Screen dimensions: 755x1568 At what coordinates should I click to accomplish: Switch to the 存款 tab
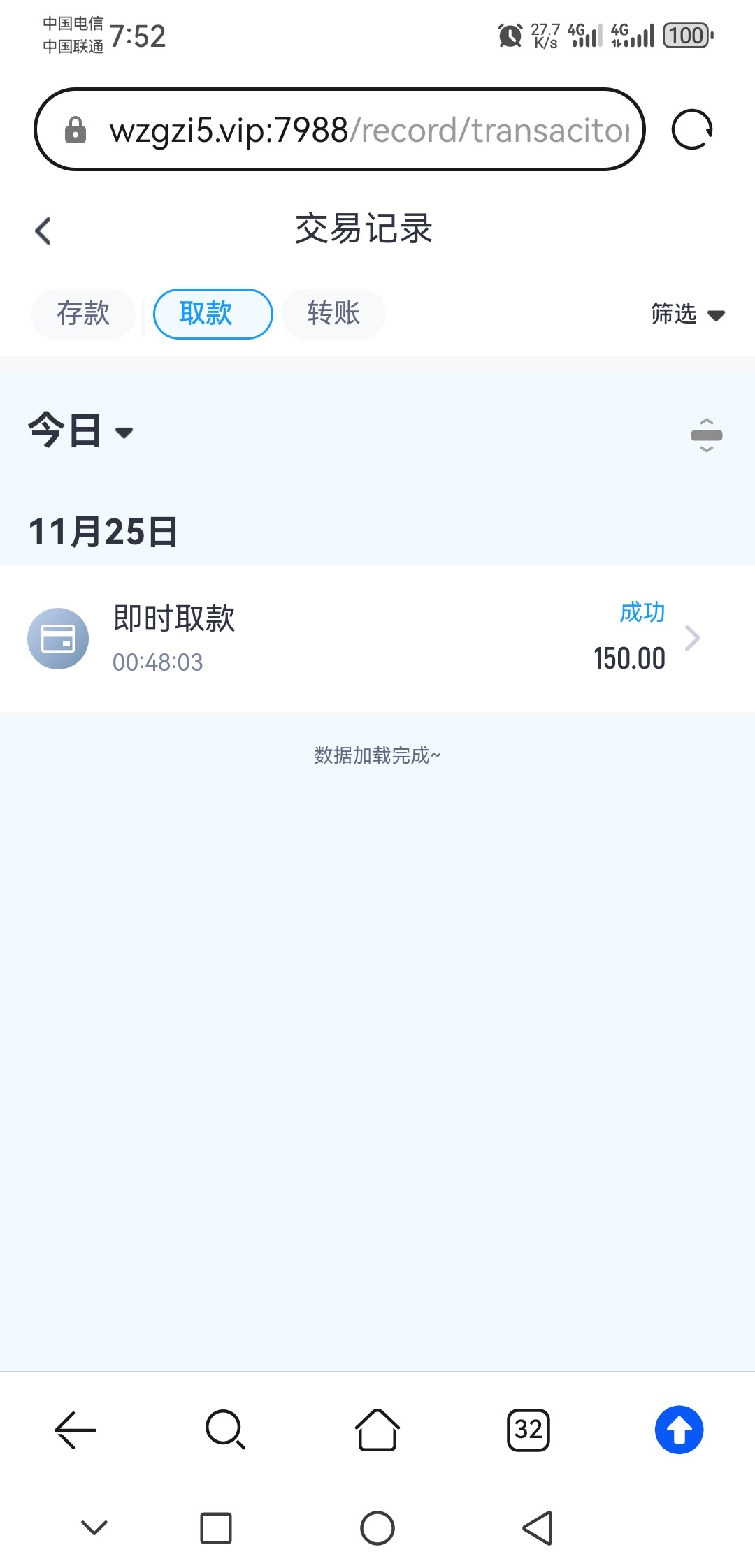[83, 314]
